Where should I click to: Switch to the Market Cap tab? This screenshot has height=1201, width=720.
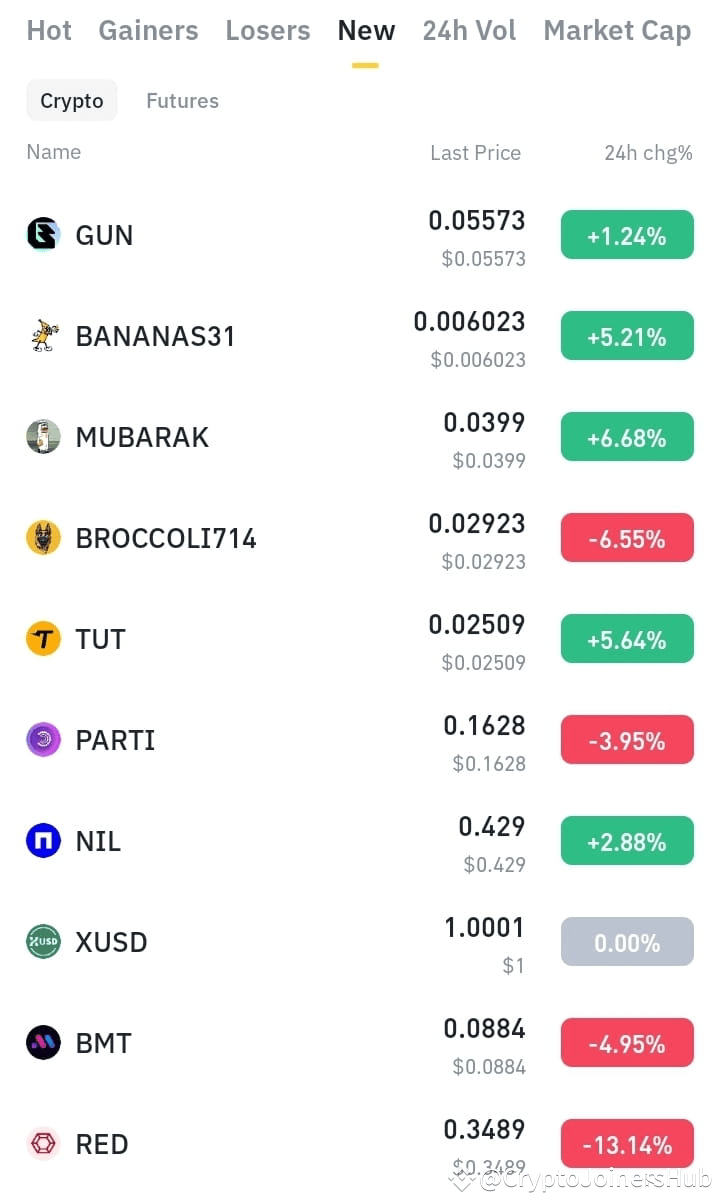coord(617,30)
